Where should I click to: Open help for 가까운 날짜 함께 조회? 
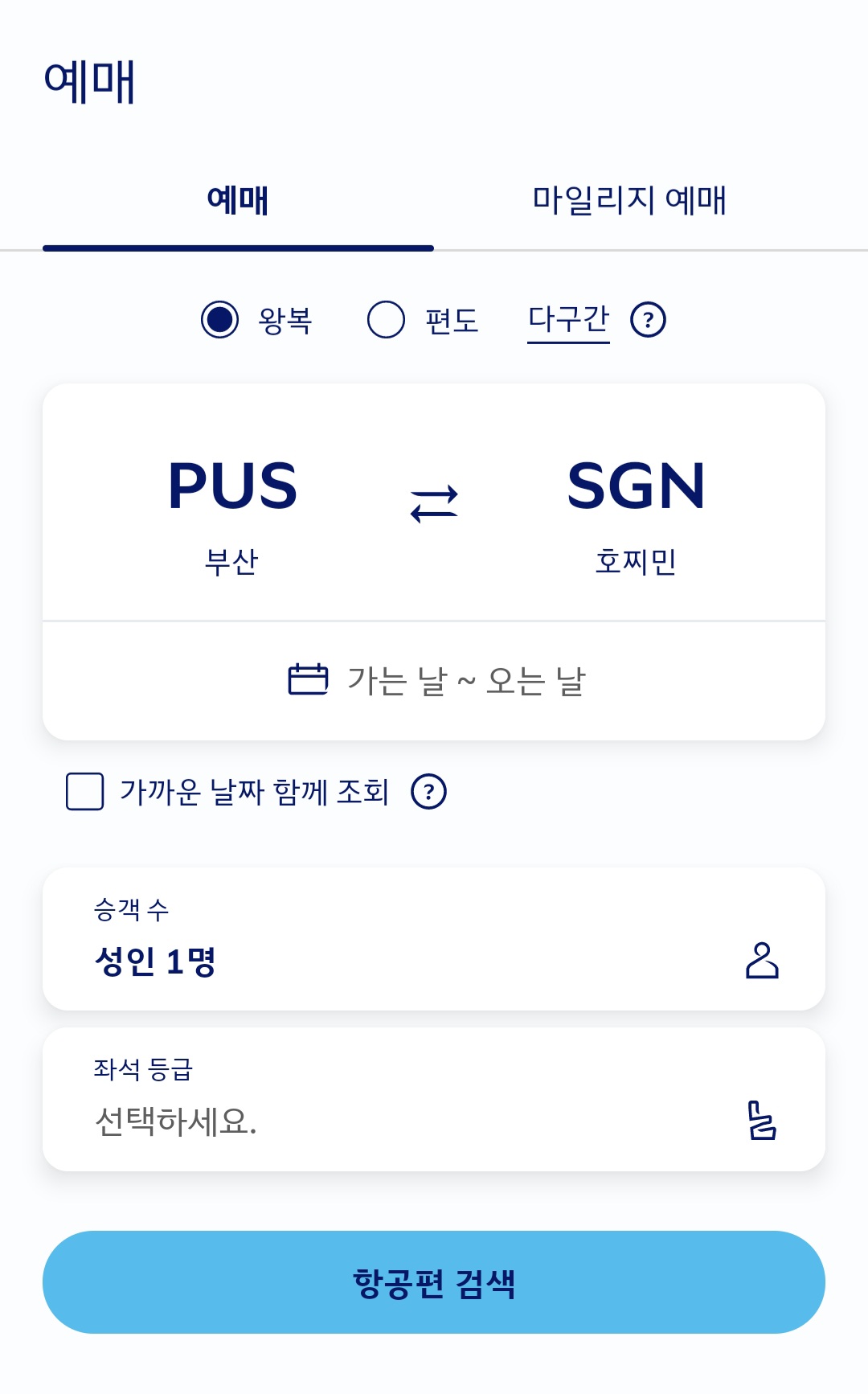click(x=428, y=792)
